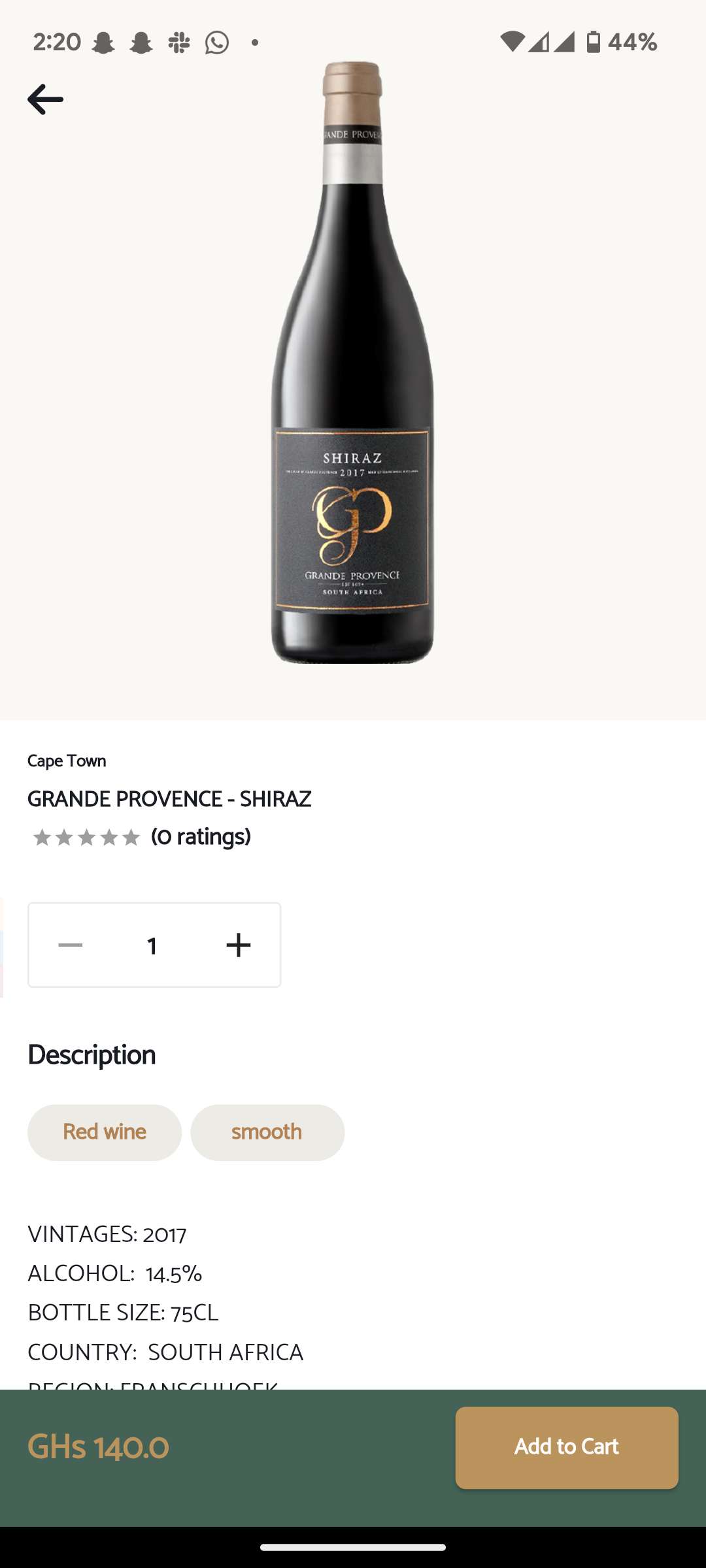Decrease quantity with the minus button

tap(71, 945)
